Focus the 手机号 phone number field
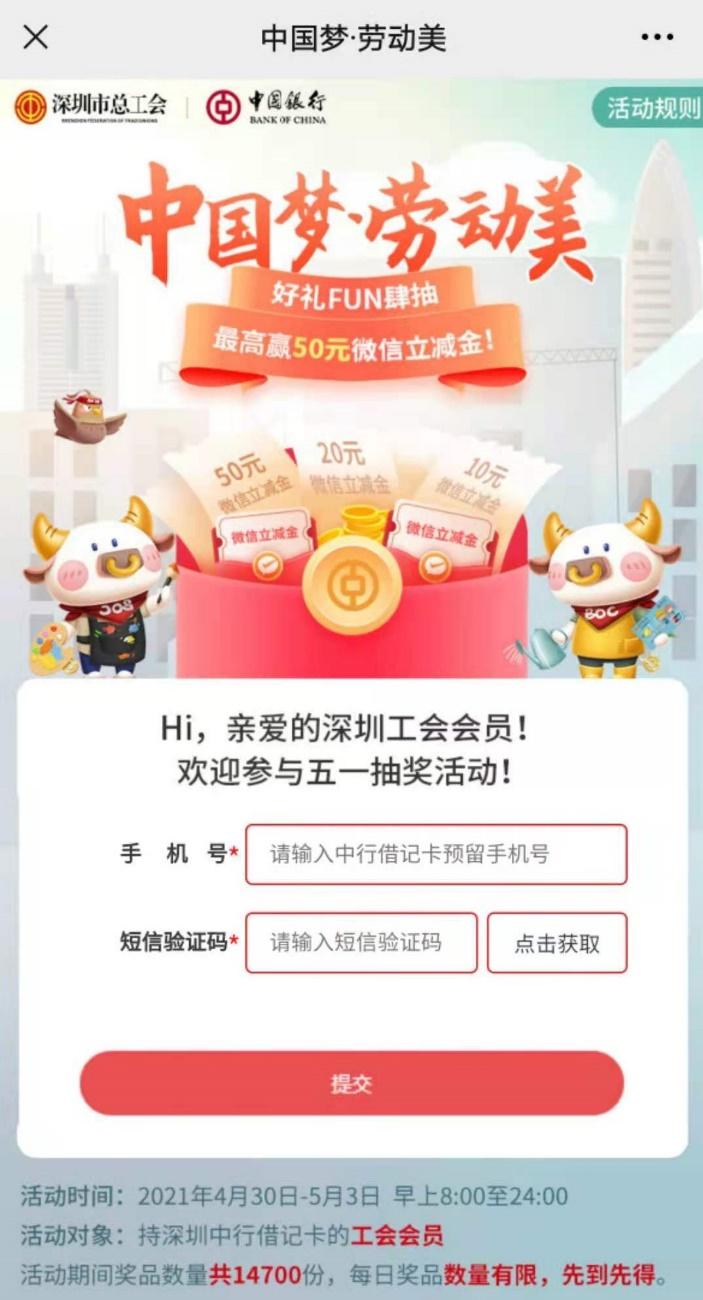 coord(436,854)
